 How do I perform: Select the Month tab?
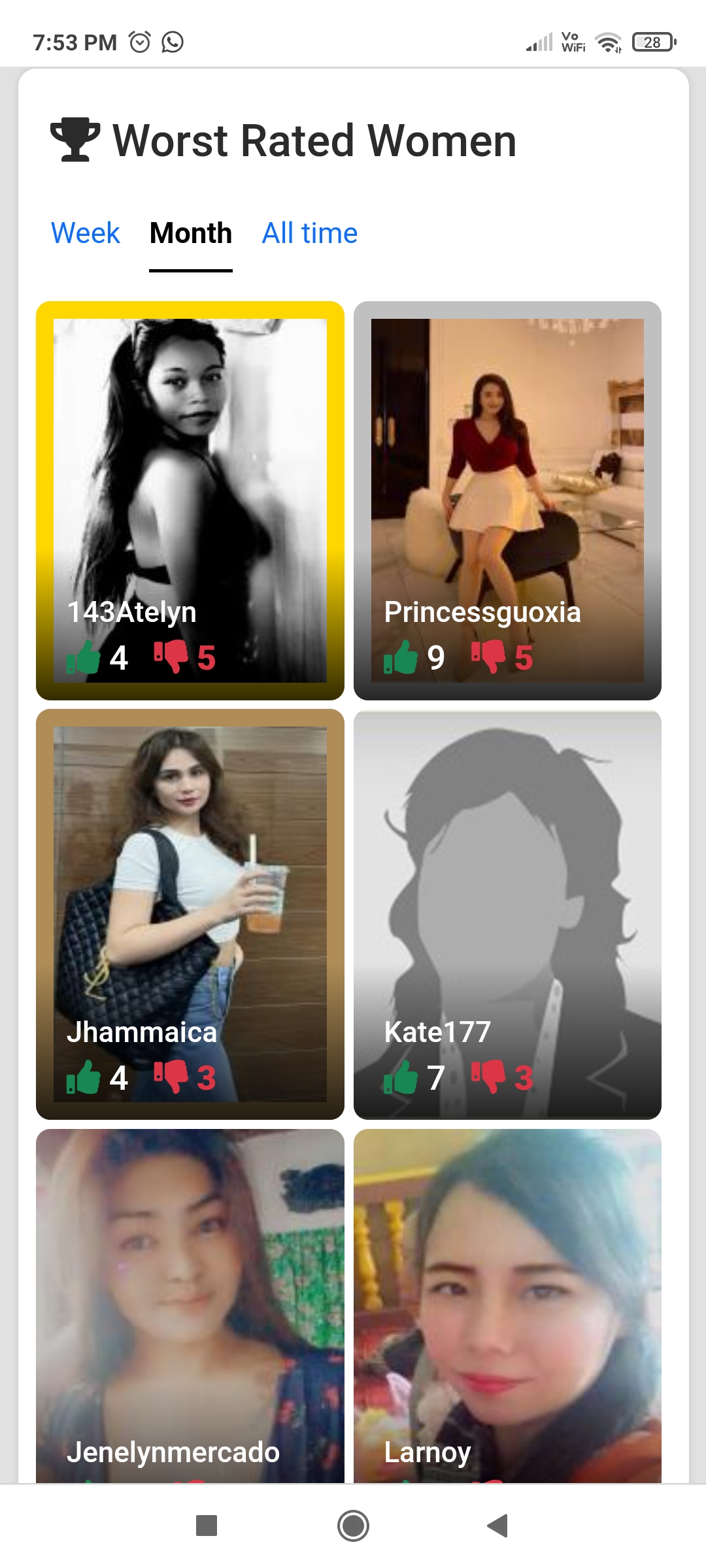click(x=191, y=233)
